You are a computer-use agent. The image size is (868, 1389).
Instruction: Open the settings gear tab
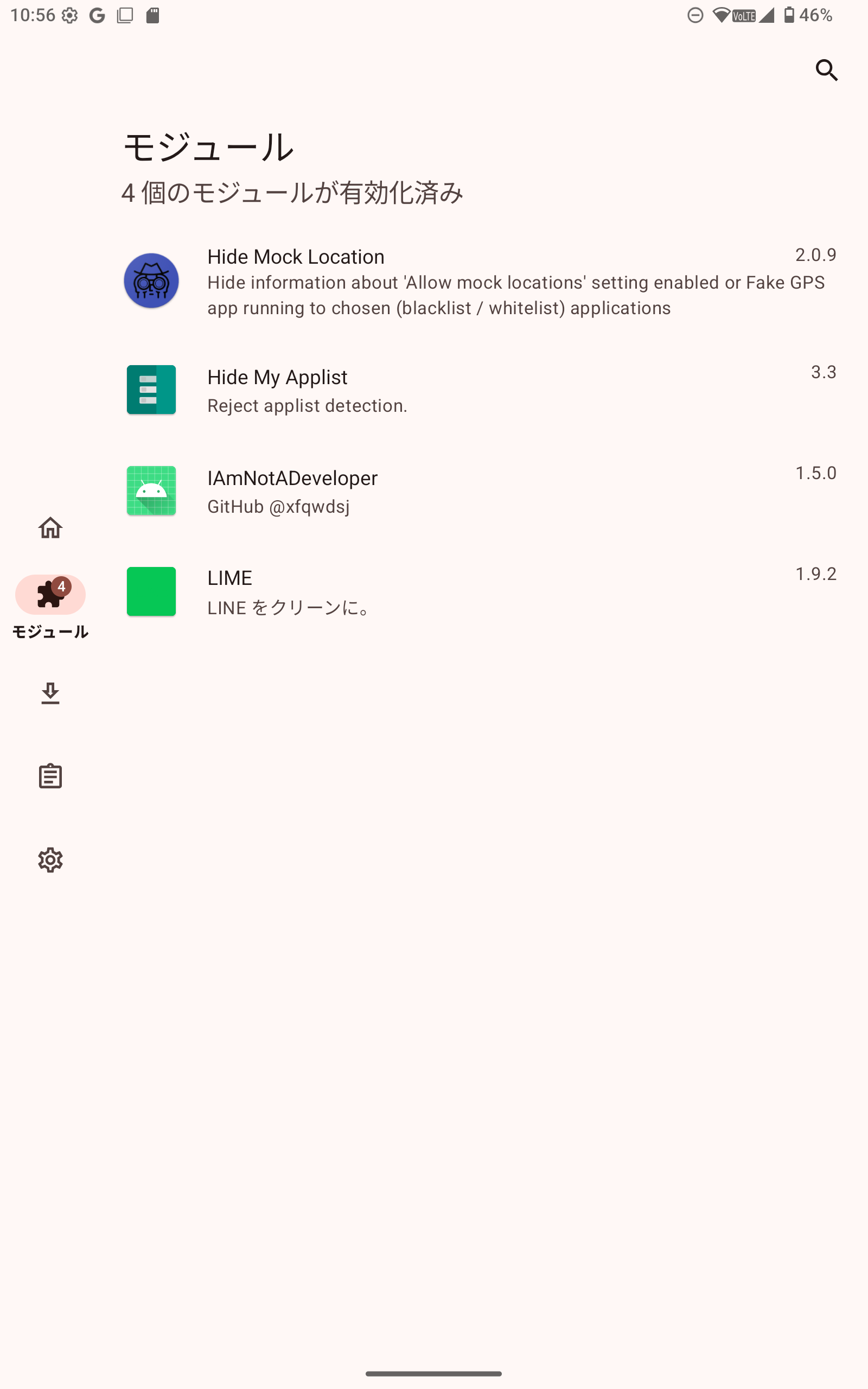(x=50, y=860)
